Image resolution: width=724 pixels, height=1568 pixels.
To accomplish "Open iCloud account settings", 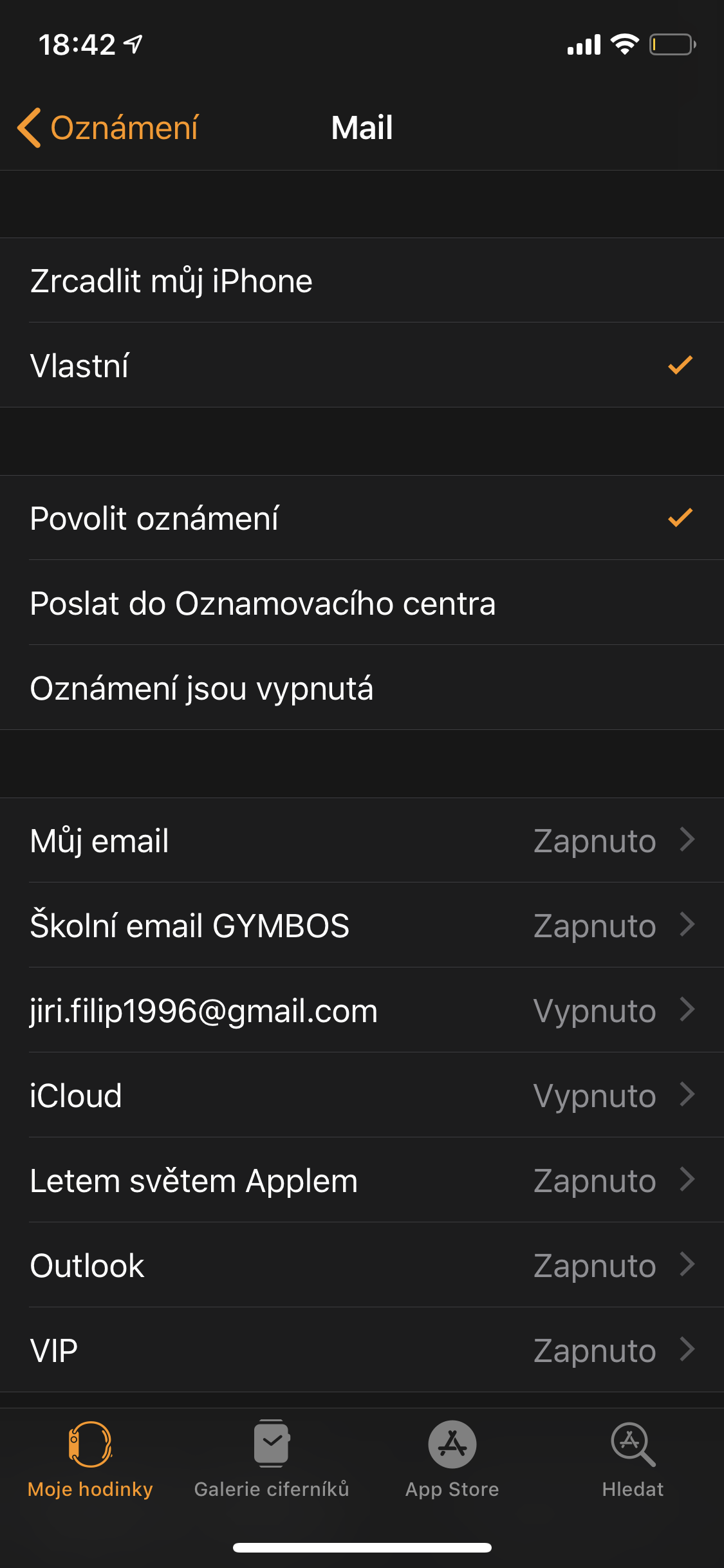I will tap(362, 1094).
